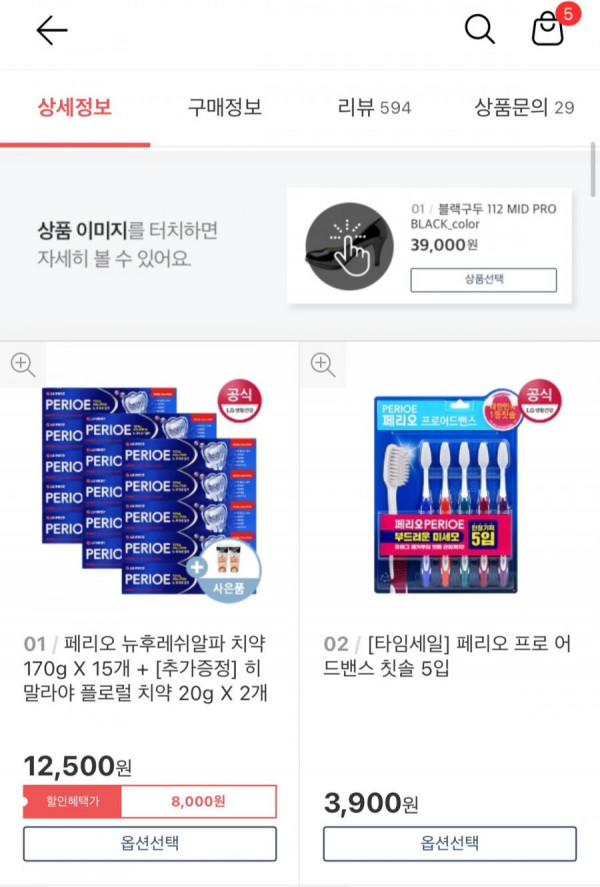Image resolution: width=600 pixels, height=887 pixels.
Task: Open the Perioe toothpaste 15-pack product image
Action: click(x=150, y=490)
